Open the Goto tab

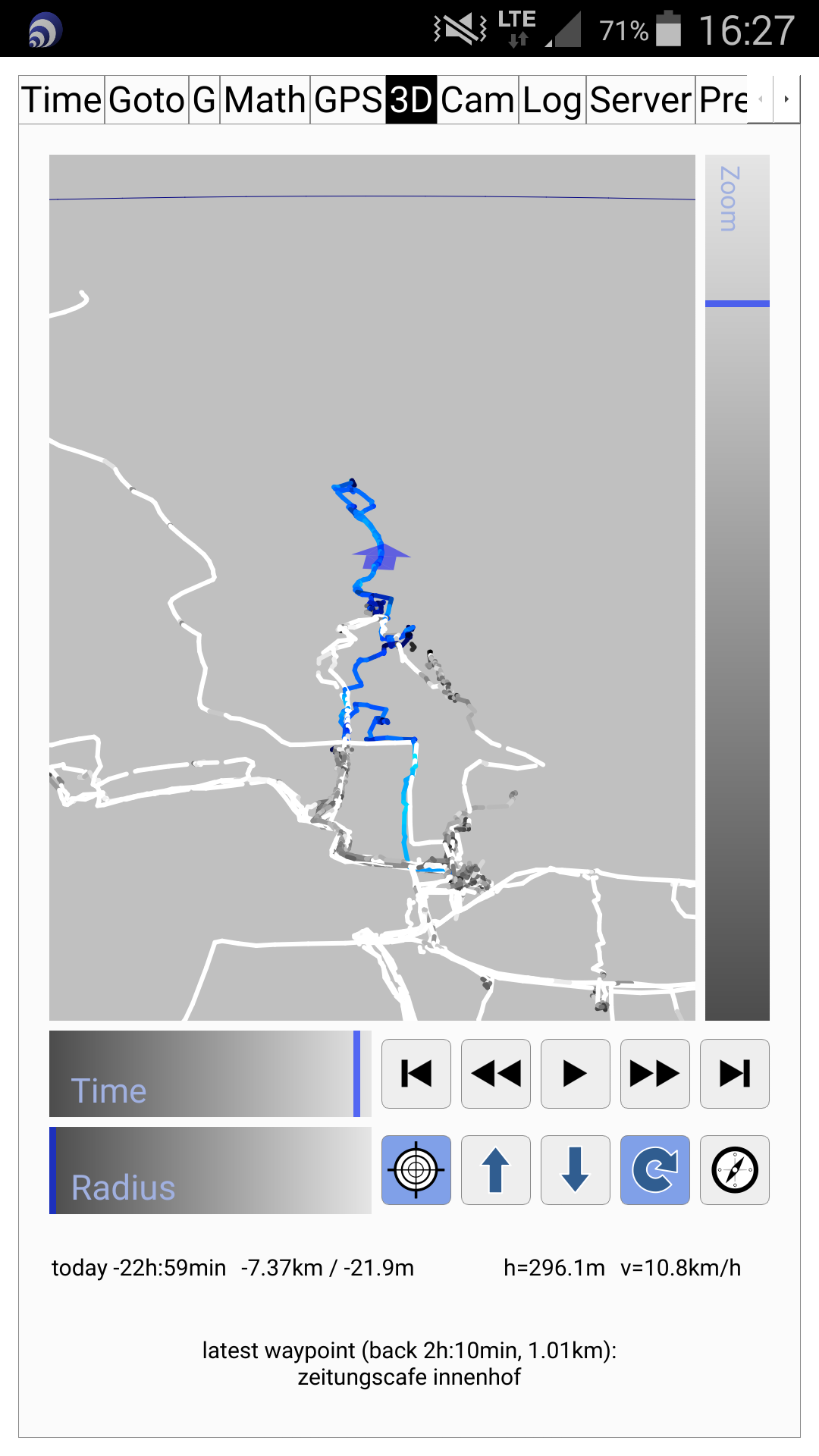point(146,99)
